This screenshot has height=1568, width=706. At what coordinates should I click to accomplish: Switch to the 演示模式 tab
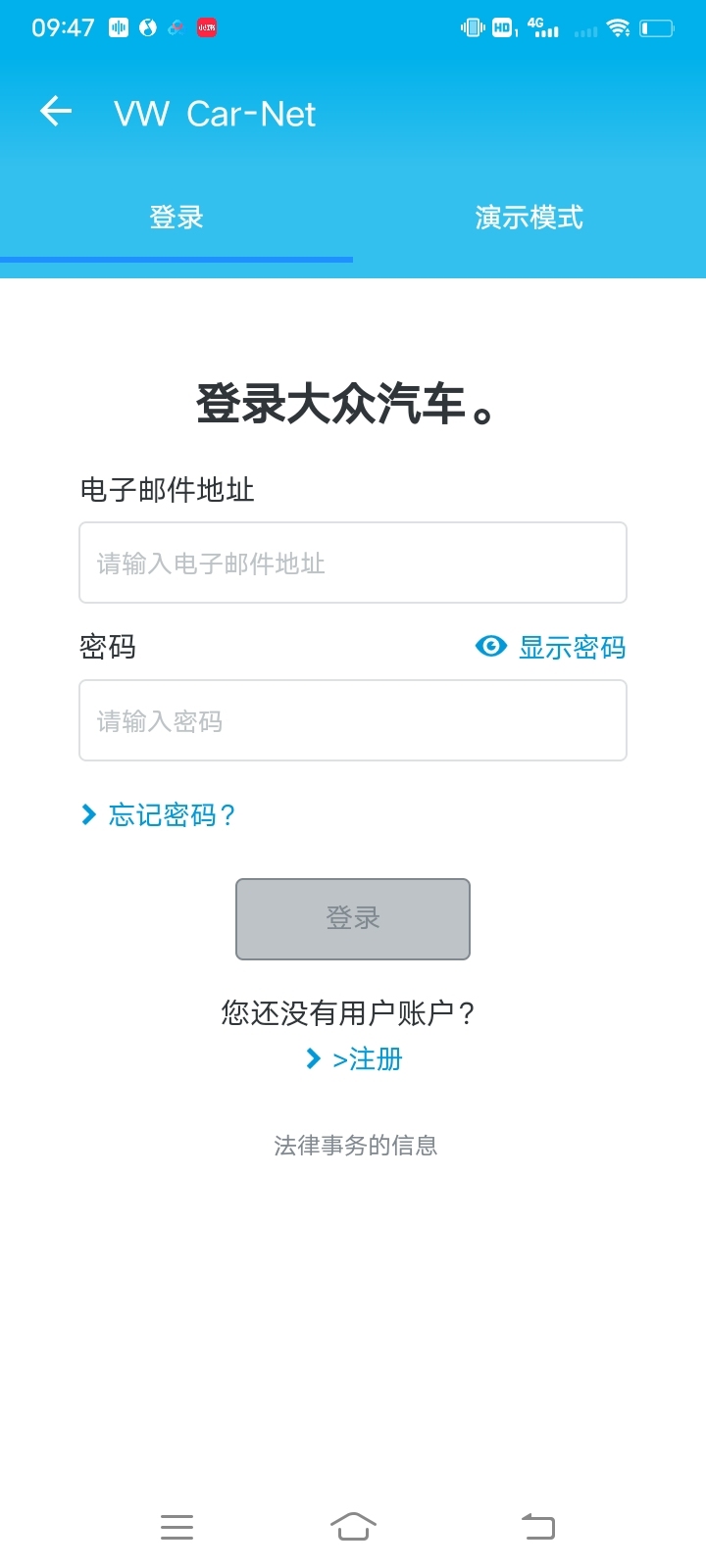pyautogui.click(x=529, y=218)
